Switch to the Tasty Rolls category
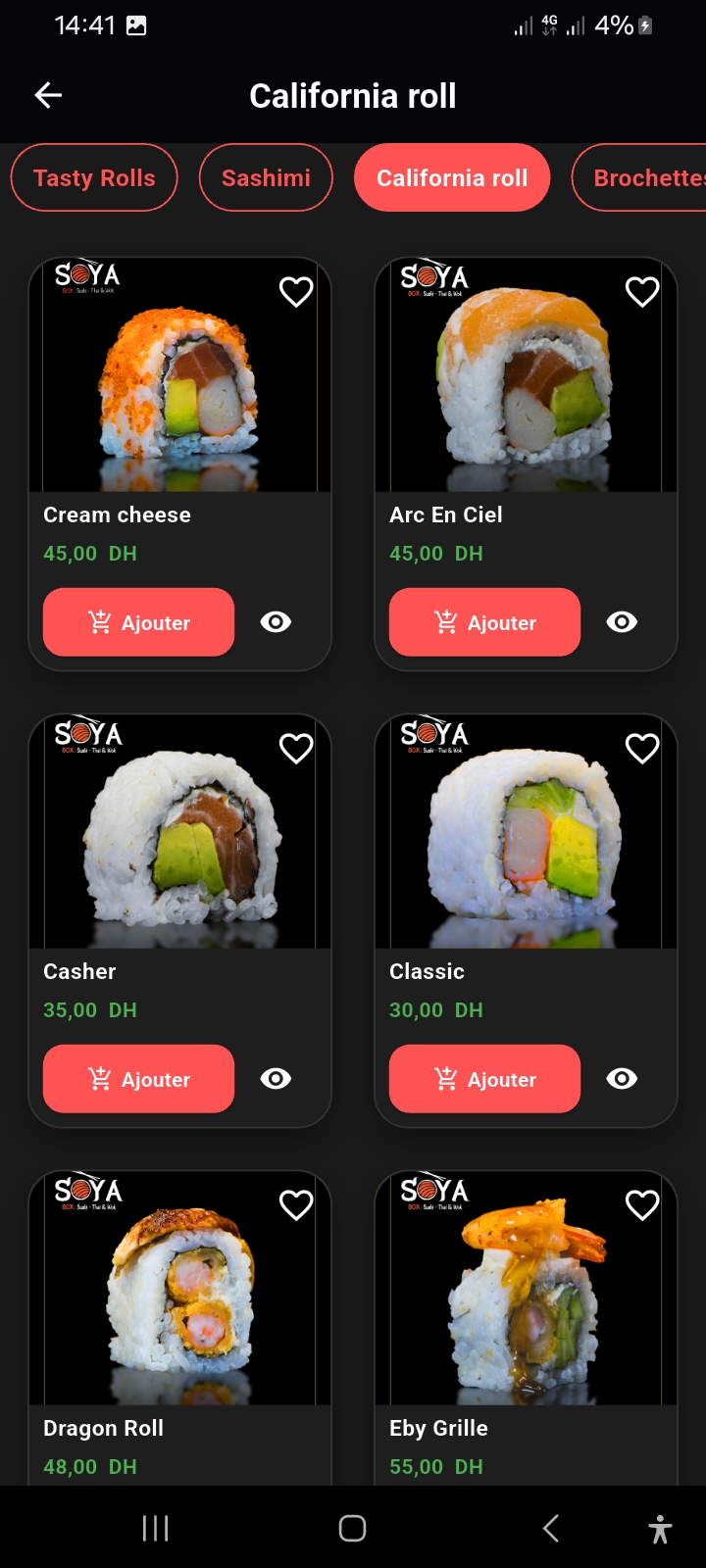The height and width of the screenshot is (1568, 706). tap(94, 177)
